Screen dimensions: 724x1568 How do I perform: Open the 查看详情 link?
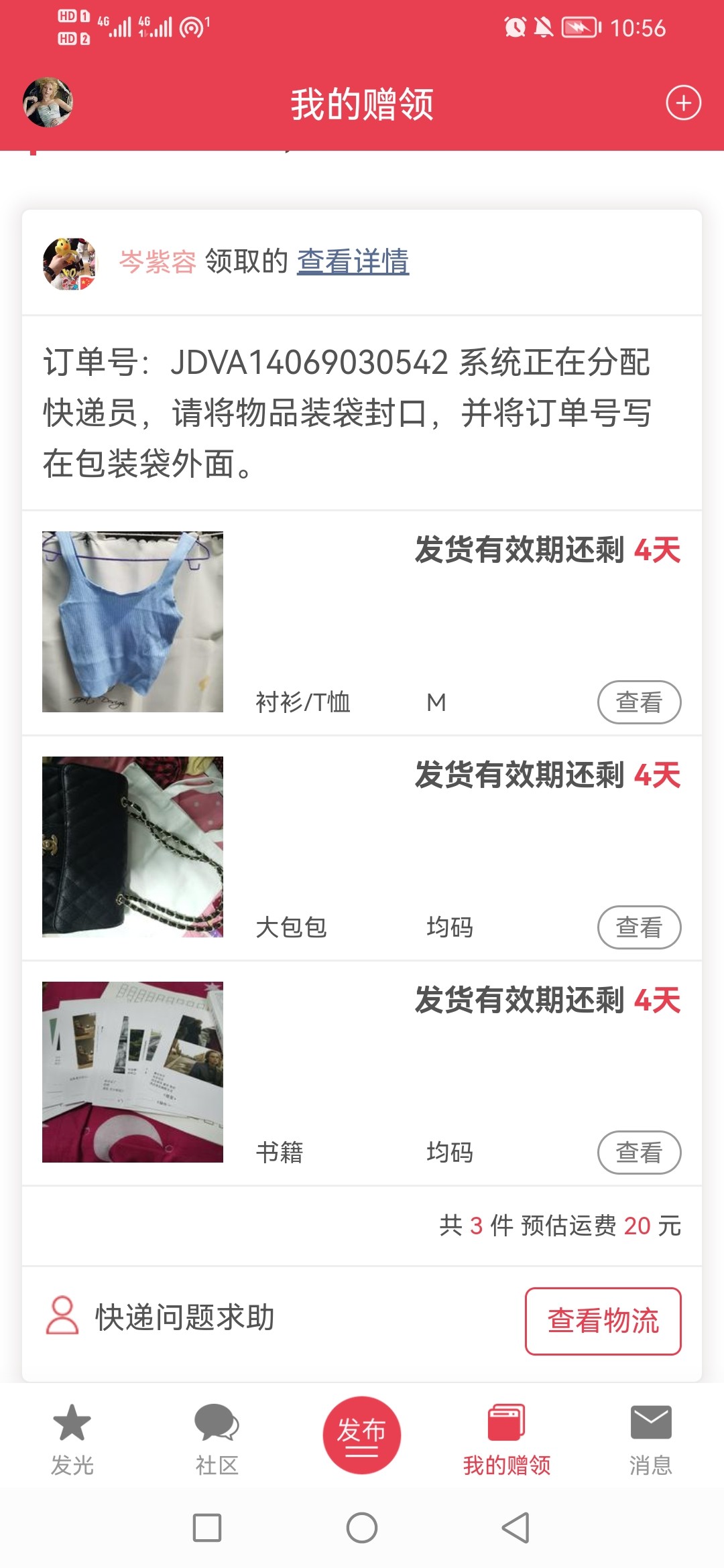(x=353, y=261)
